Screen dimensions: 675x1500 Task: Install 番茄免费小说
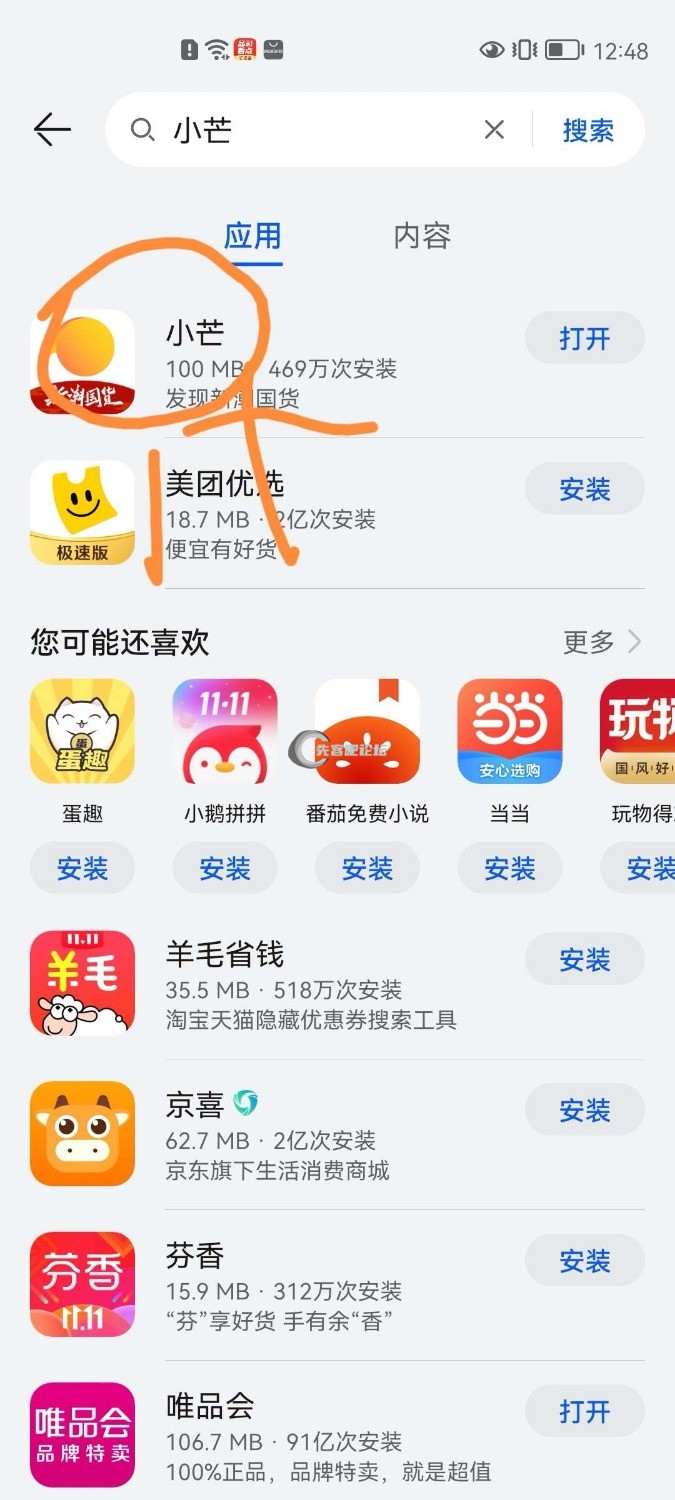click(367, 868)
